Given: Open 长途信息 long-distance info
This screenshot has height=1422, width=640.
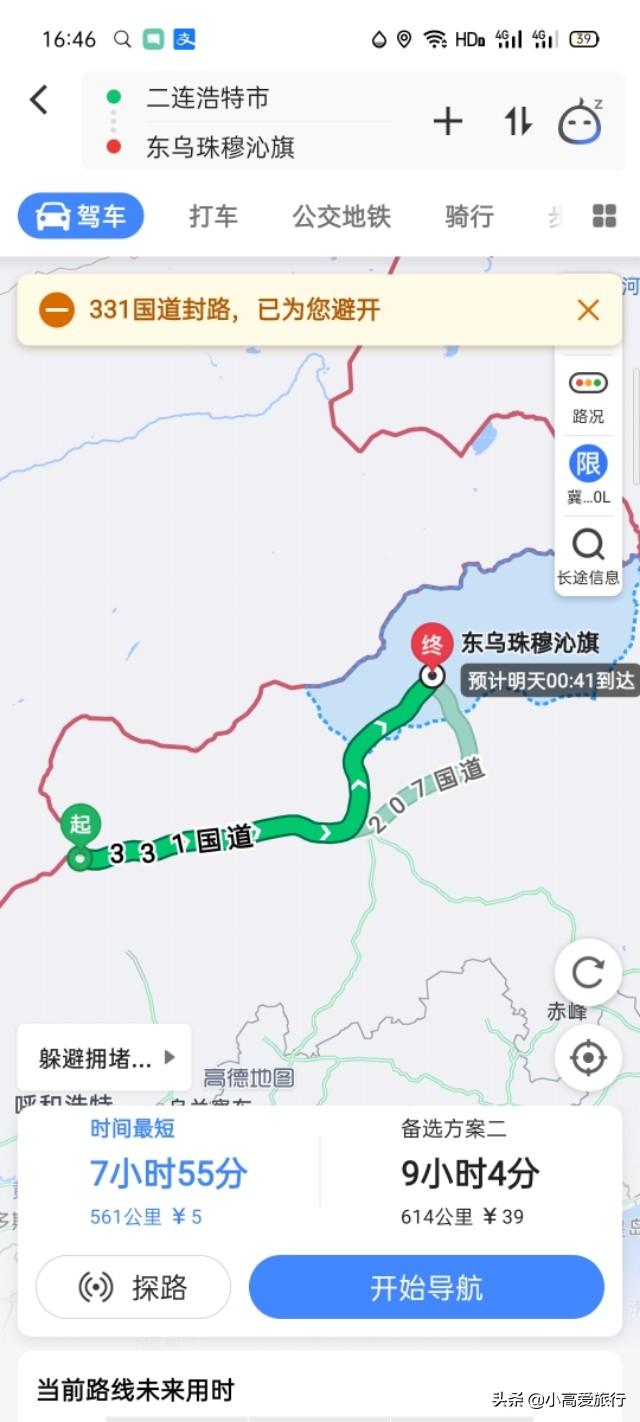Looking at the screenshot, I should pos(588,557).
